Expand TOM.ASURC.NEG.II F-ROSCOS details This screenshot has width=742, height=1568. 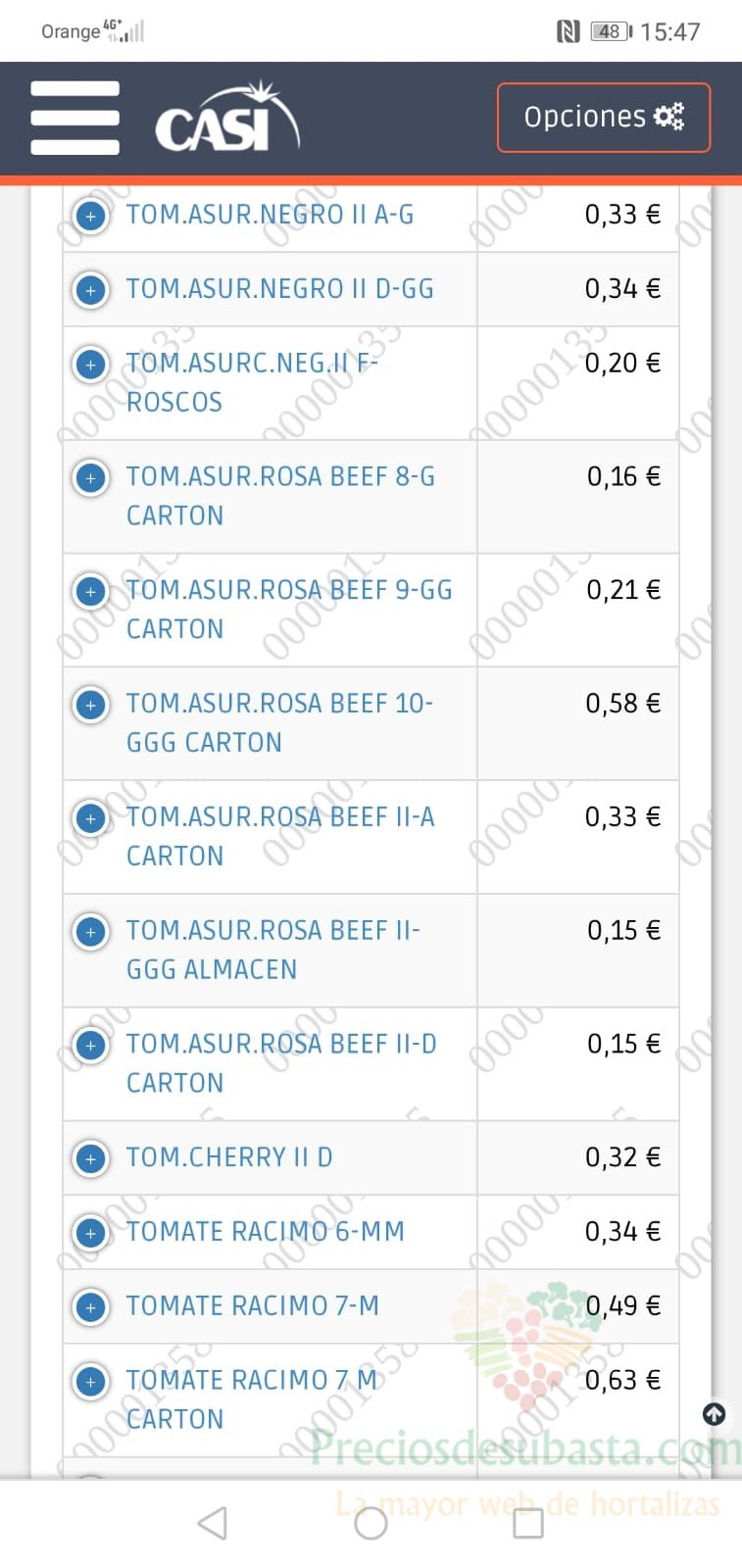(91, 364)
